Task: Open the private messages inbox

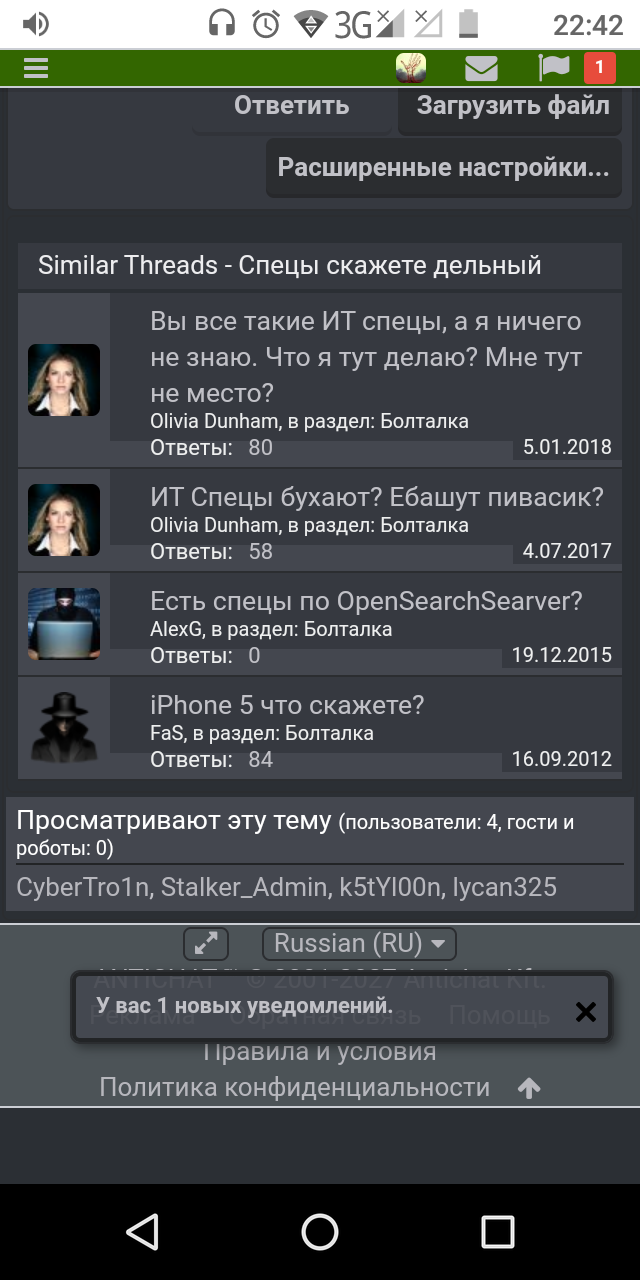Action: [481, 68]
